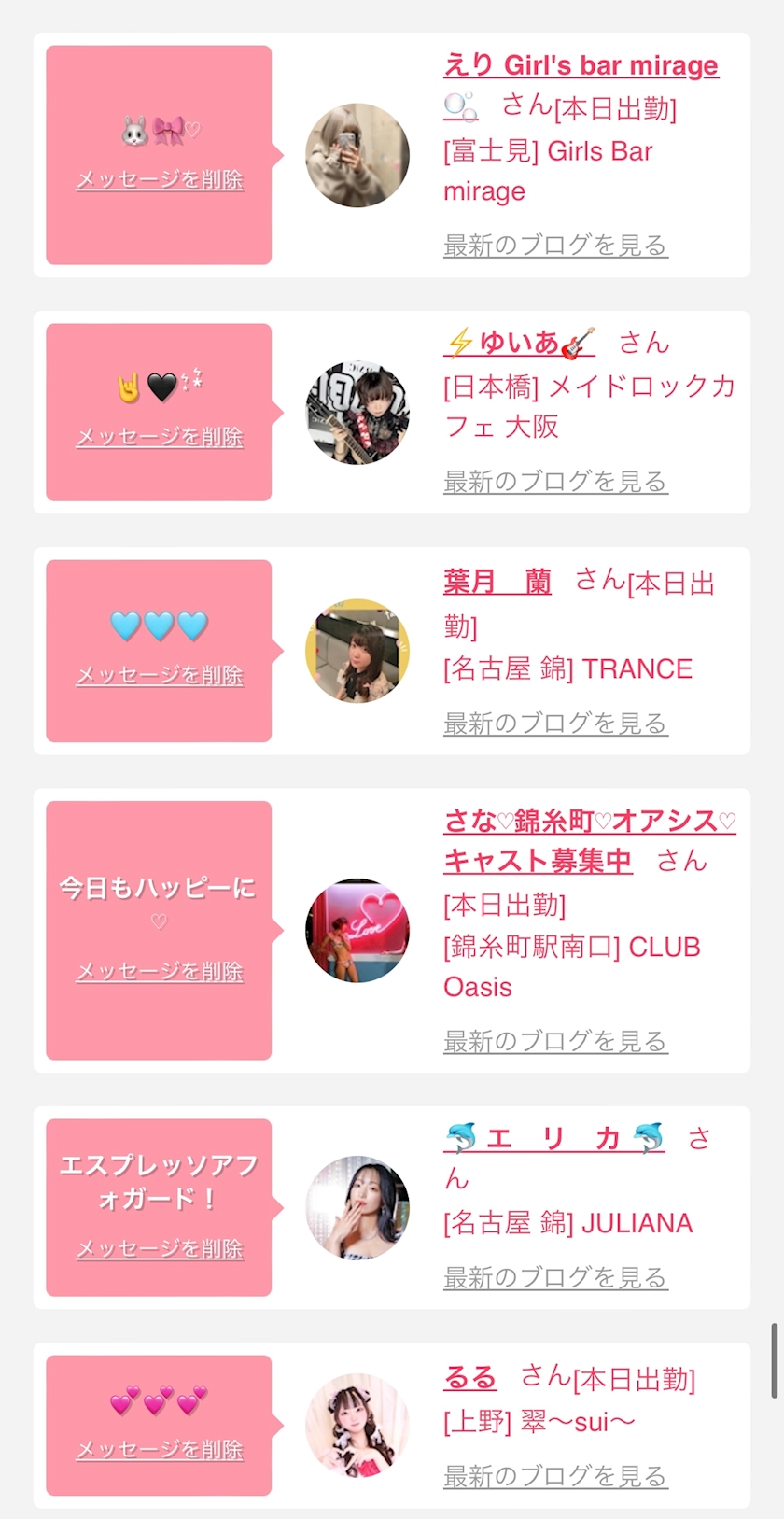View latest blog of るる
The height and width of the screenshot is (1519, 784).
[555, 1476]
